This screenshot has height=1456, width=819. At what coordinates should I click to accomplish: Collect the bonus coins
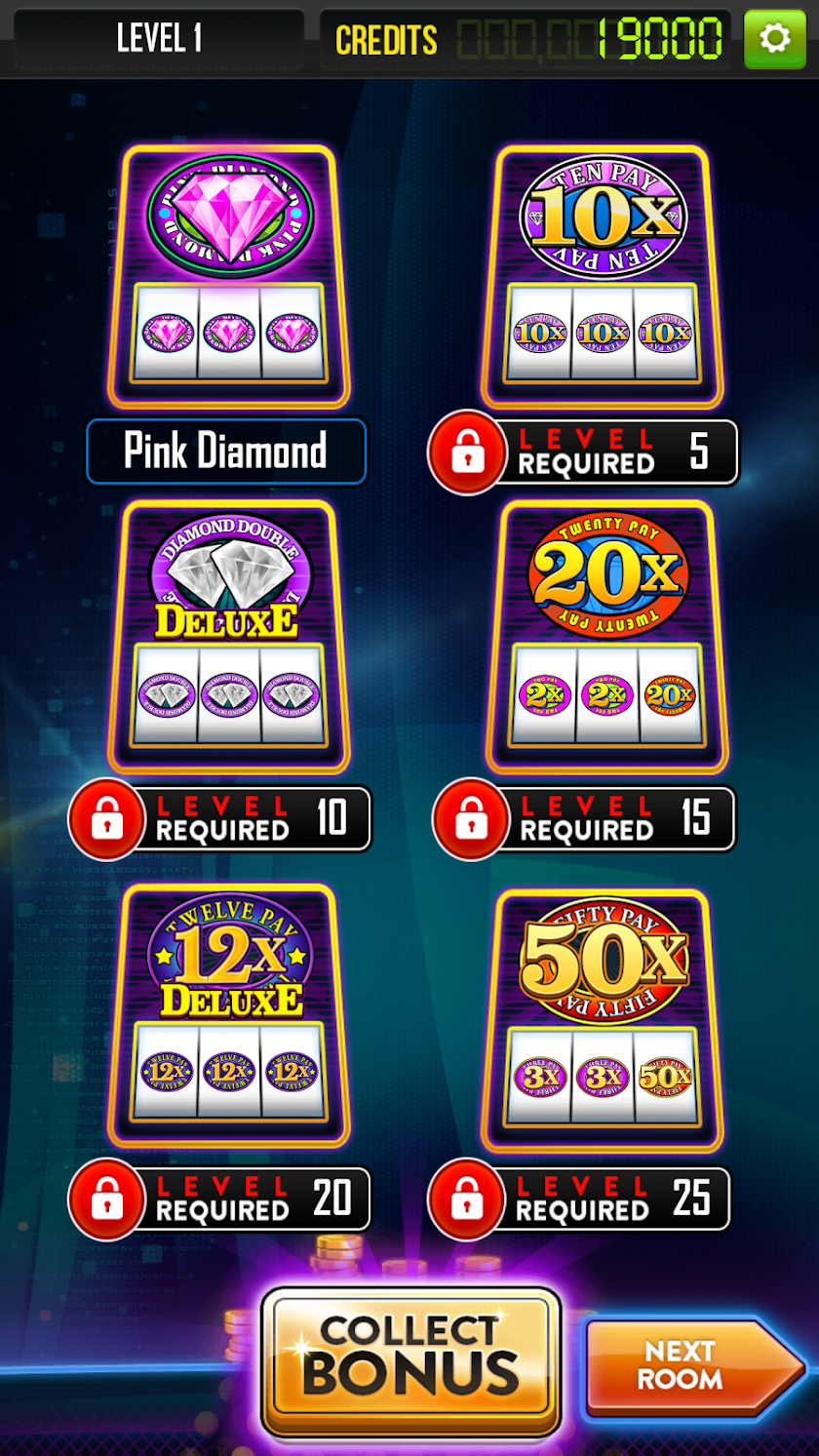coord(410,1360)
